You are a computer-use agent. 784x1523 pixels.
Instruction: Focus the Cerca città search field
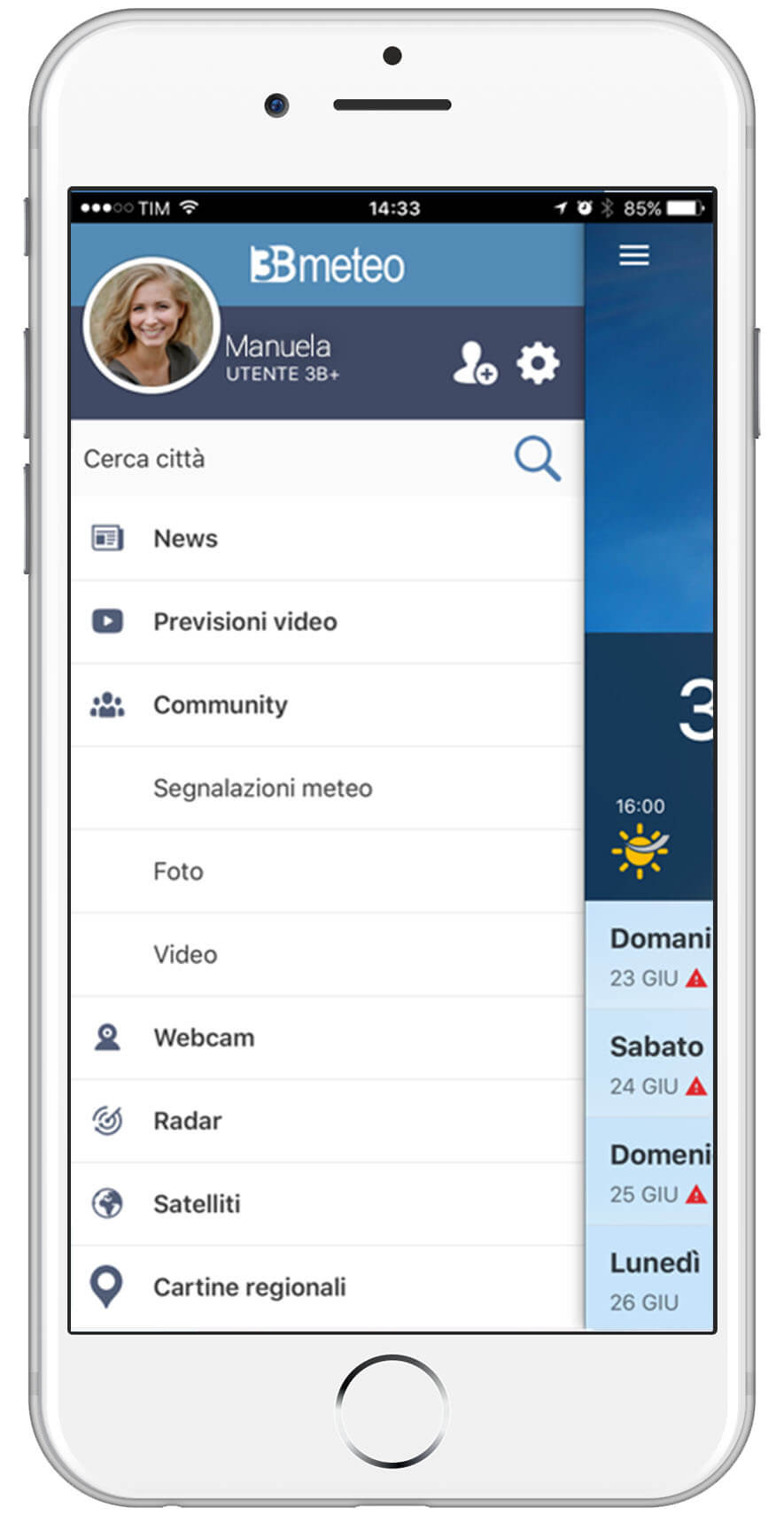point(283,459)
